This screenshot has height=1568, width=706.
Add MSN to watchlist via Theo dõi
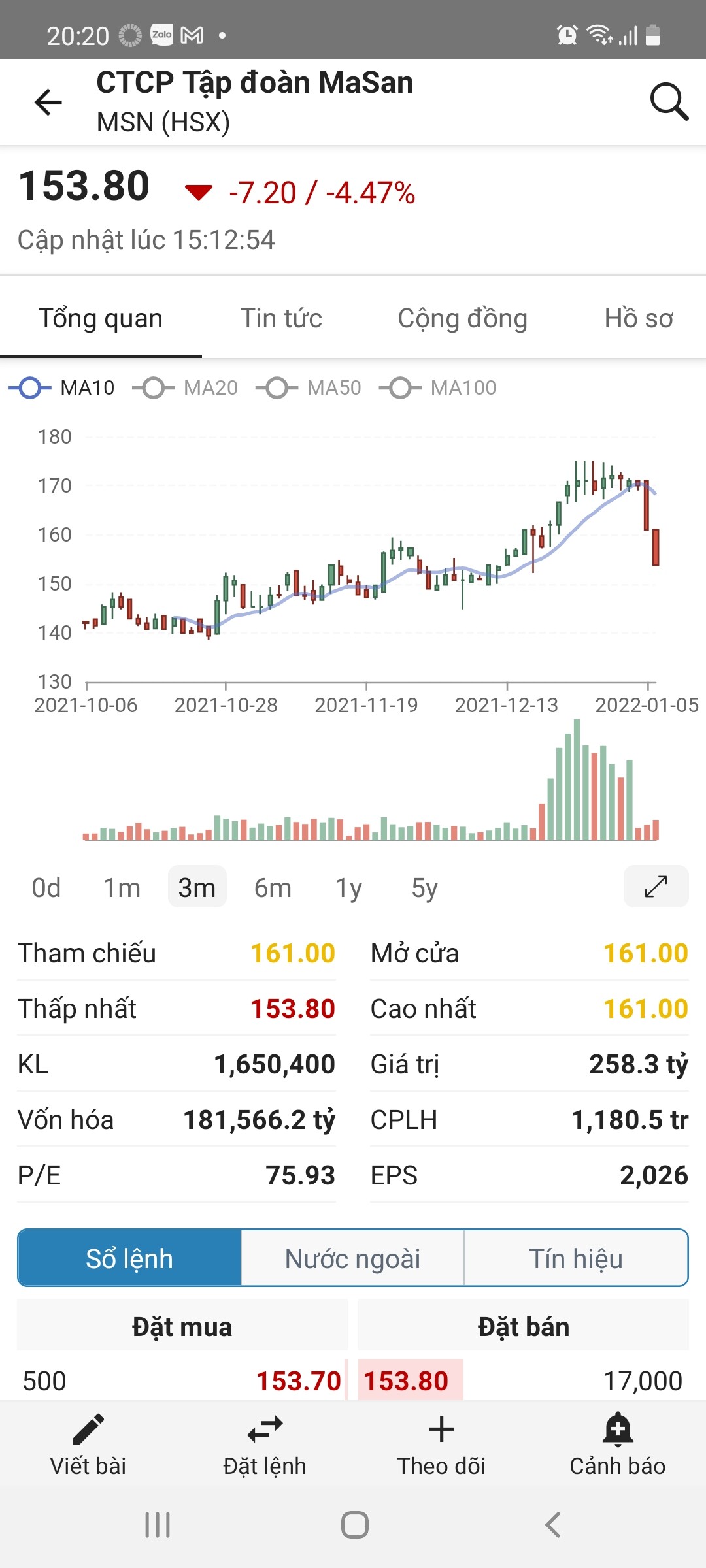[441, 1445]
